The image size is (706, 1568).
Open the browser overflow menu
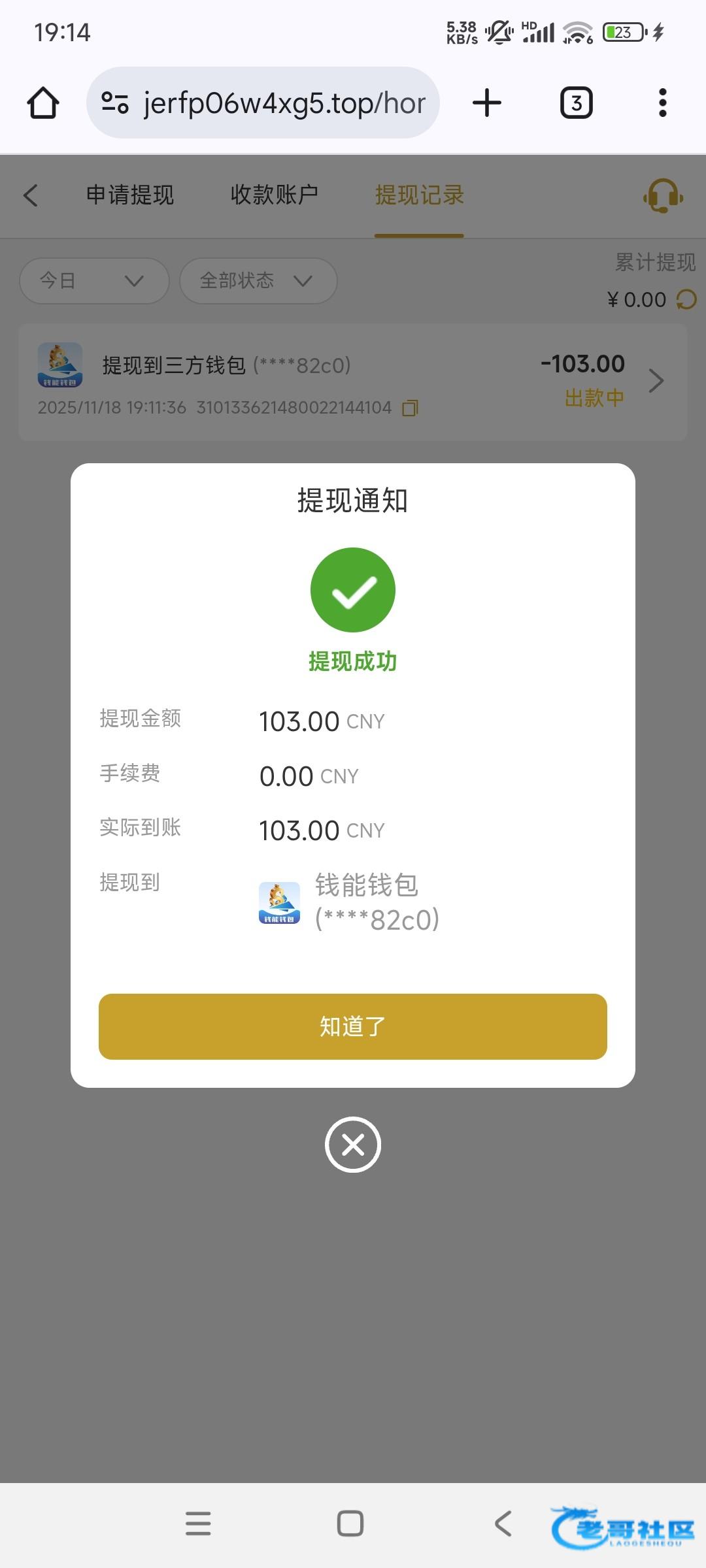click(662, 103)
